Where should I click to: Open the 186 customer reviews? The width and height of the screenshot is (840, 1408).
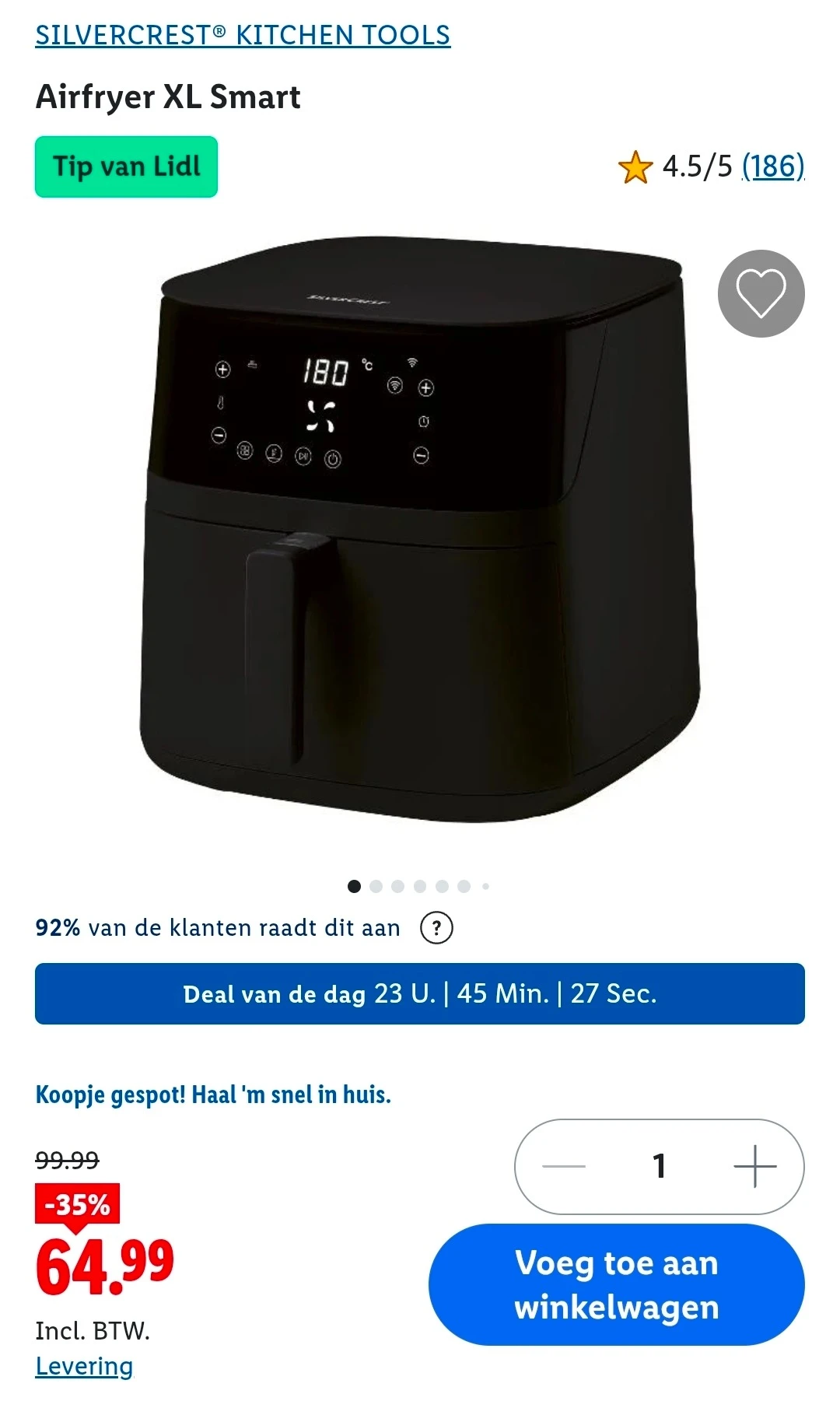point(772,166)
